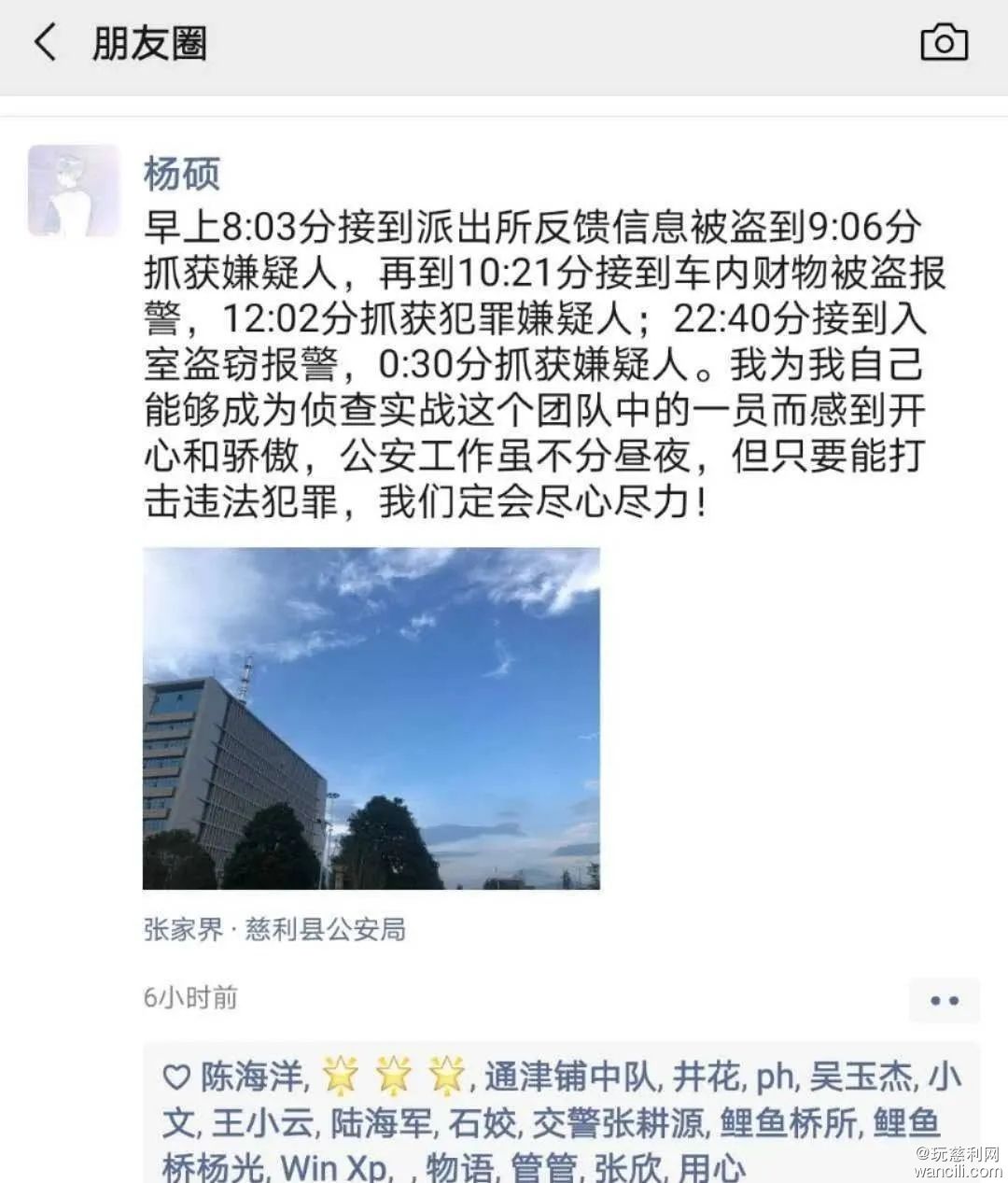
Task: Go back from the 朋友圈 screen
Action: point(45,43)
